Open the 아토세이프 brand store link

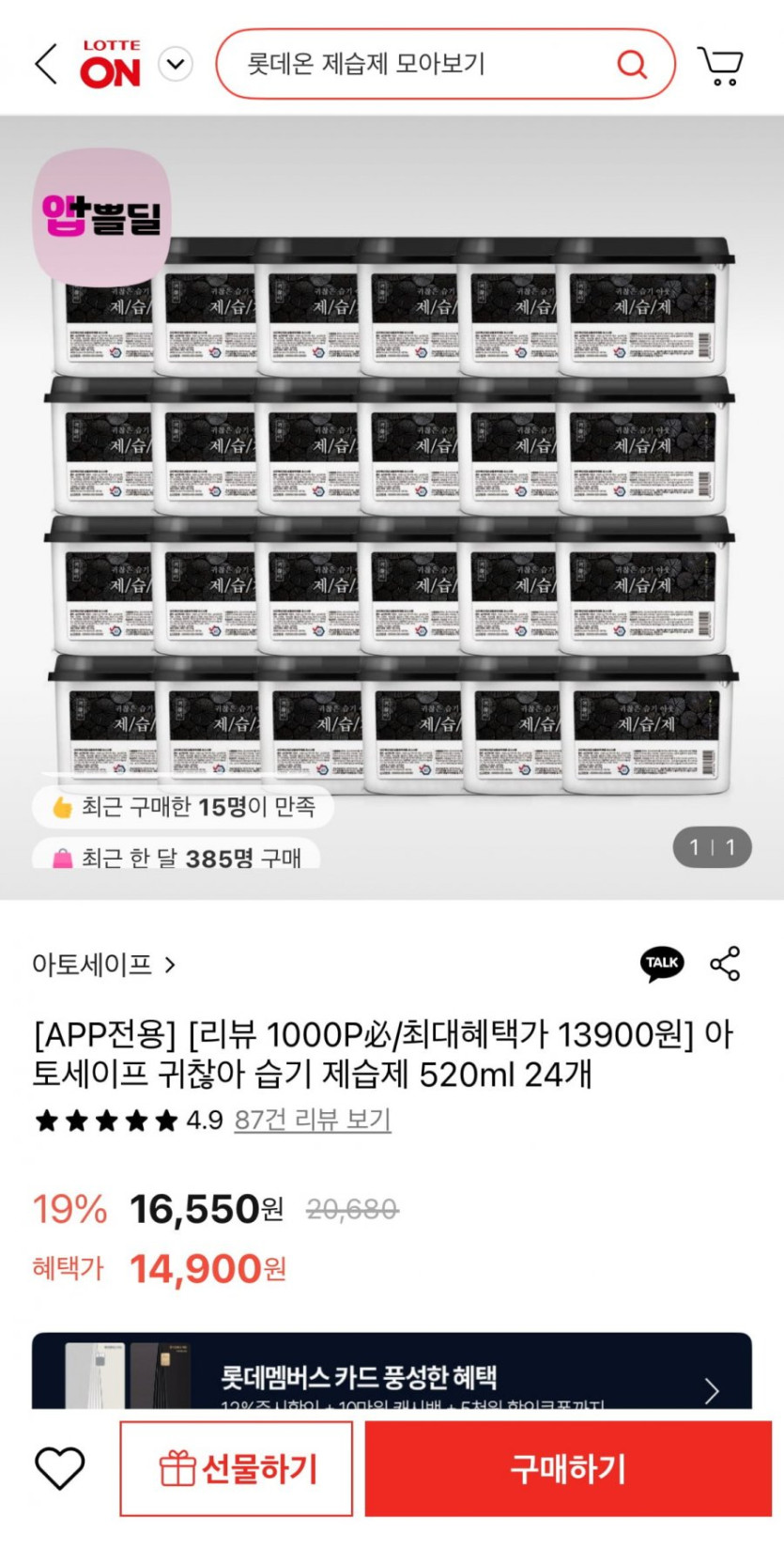point(103,965)
